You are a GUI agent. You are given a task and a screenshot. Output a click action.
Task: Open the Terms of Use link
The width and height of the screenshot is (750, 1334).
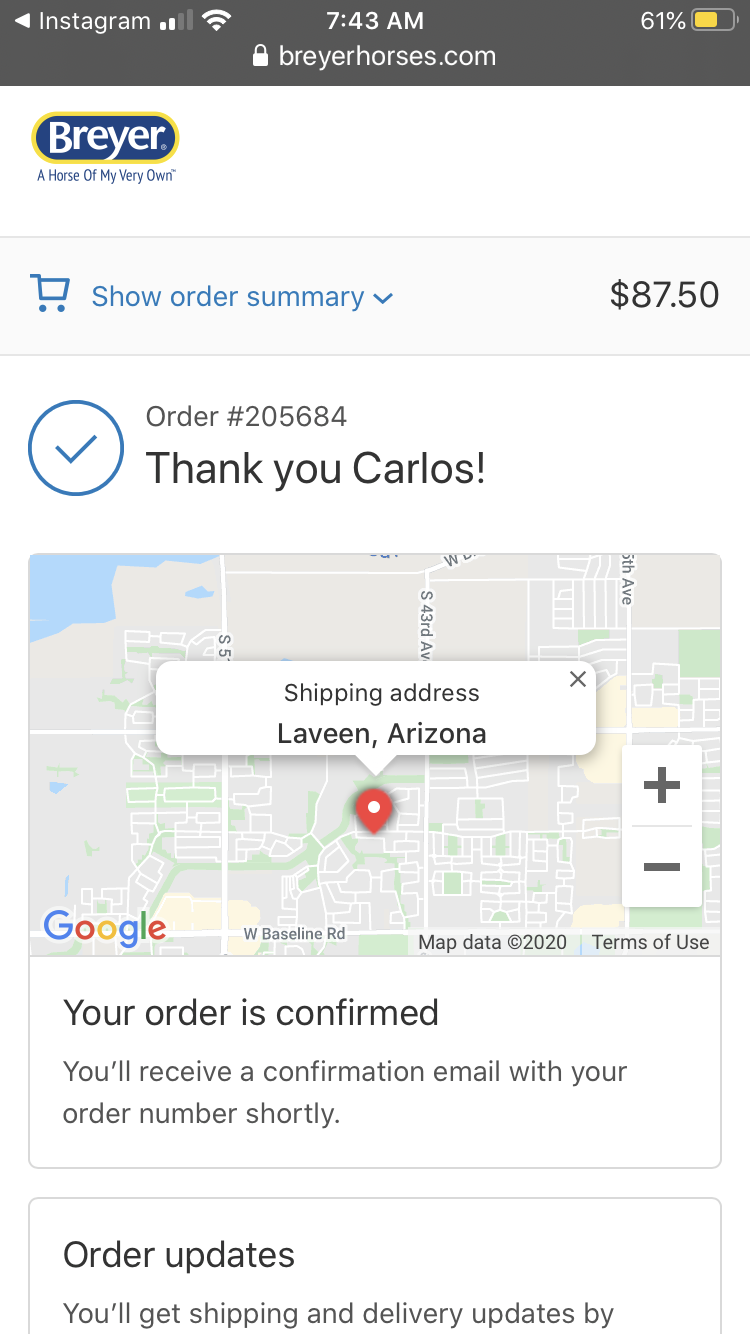point(650,942)
